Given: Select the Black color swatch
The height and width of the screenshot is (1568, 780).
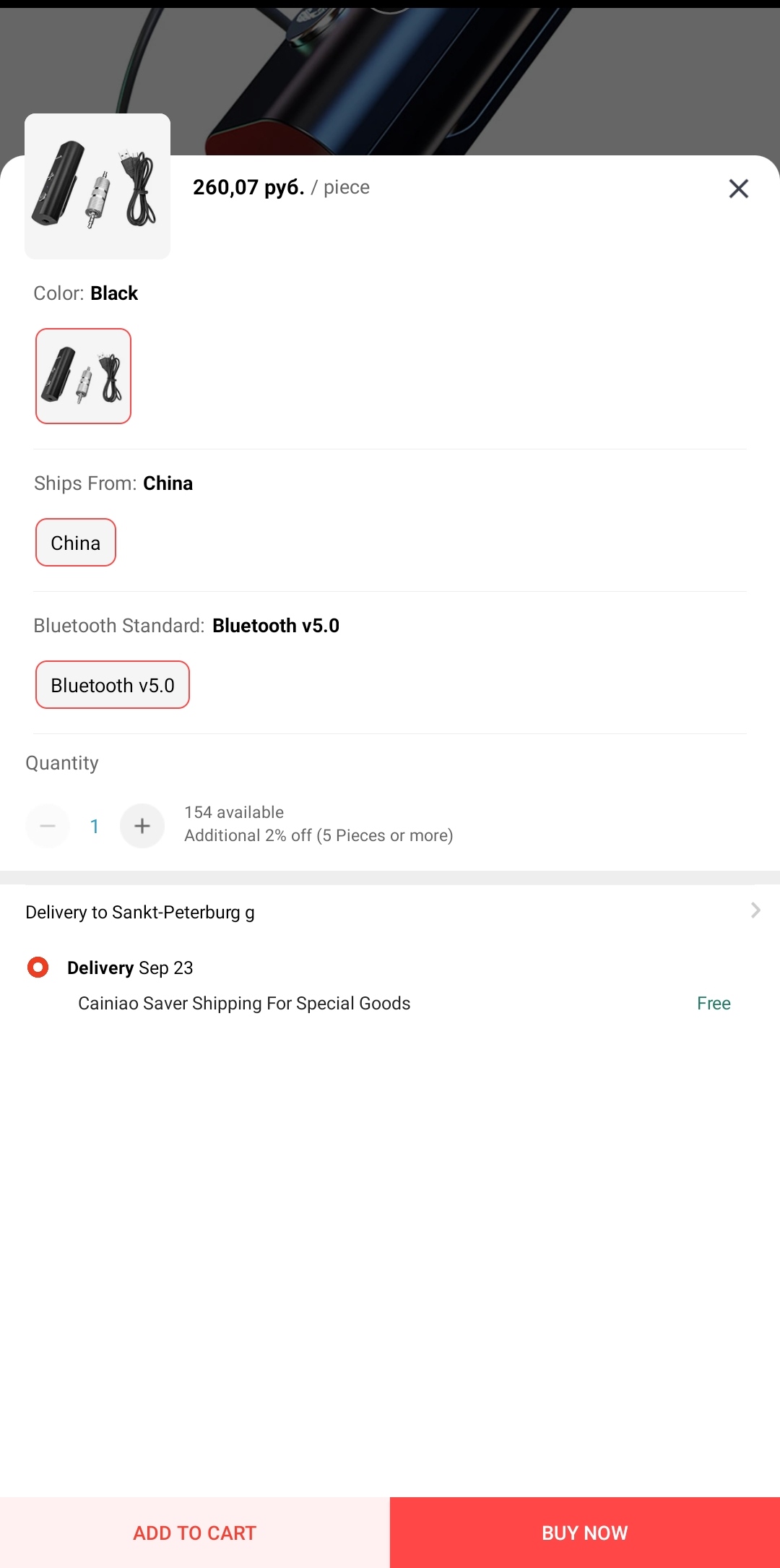Looking at the screenshot, I should click(83, 376).
